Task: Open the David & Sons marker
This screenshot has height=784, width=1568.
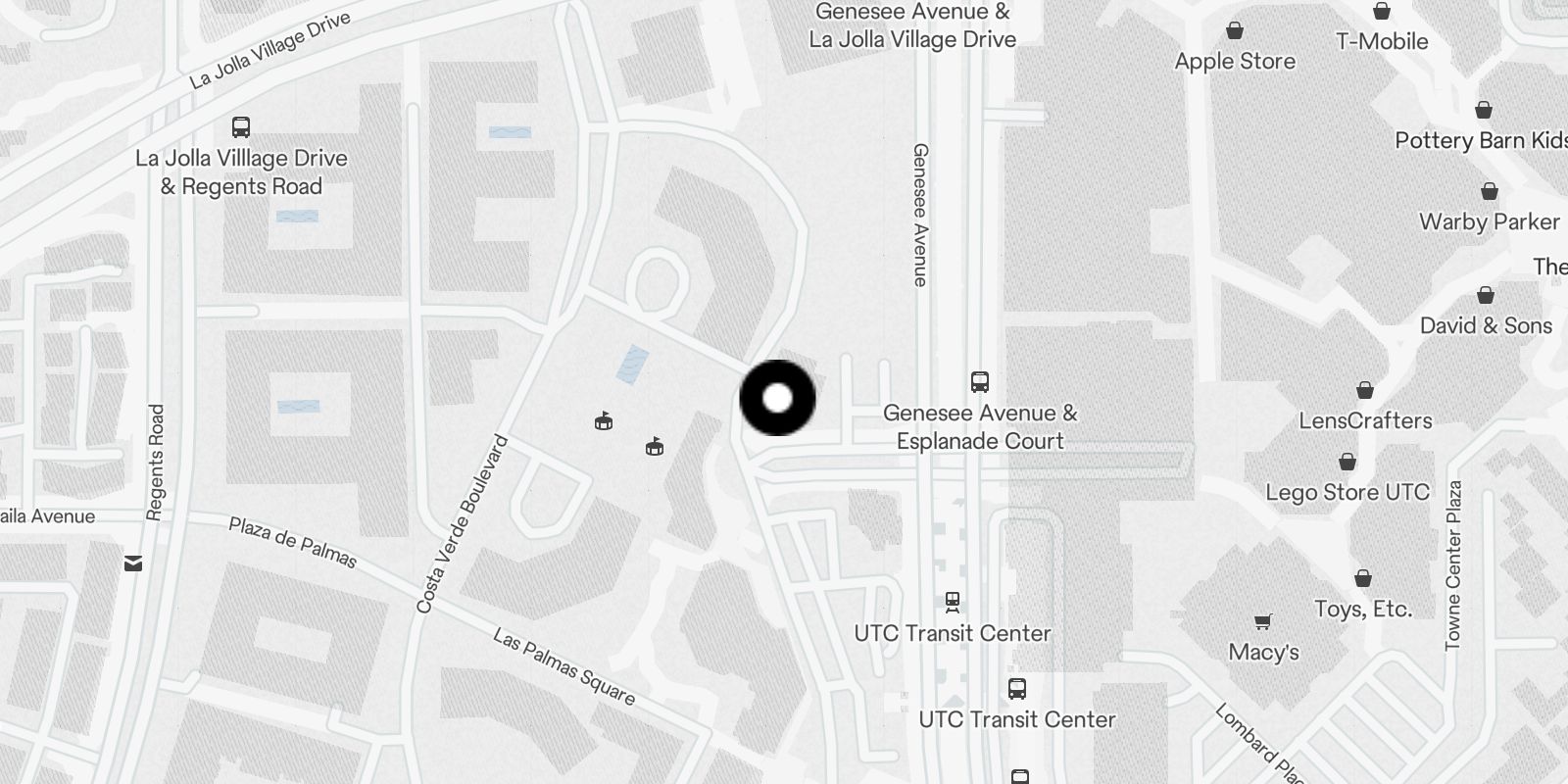Action: pyautogui.click(x=1485, y=295)
